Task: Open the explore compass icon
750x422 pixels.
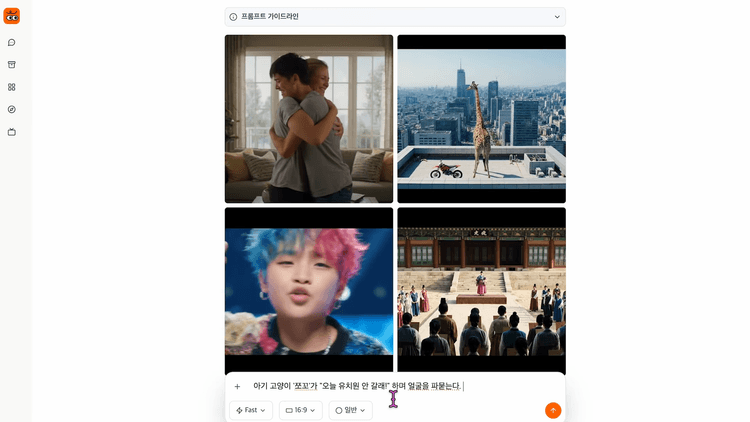Action: pos(12,109)
